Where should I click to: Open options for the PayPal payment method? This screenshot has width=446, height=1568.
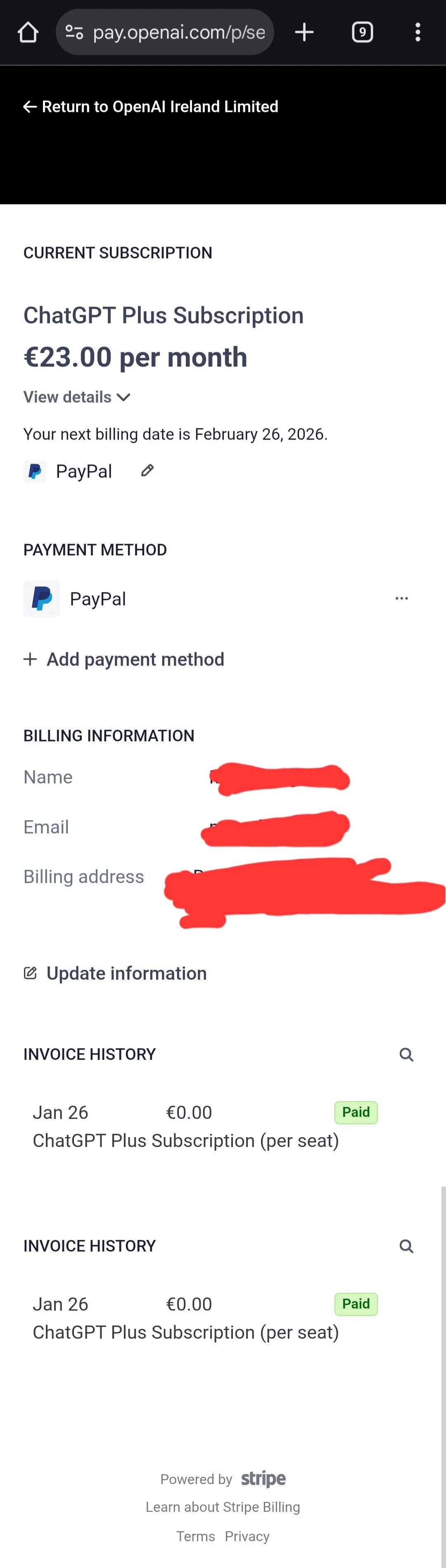coord(401,598)
